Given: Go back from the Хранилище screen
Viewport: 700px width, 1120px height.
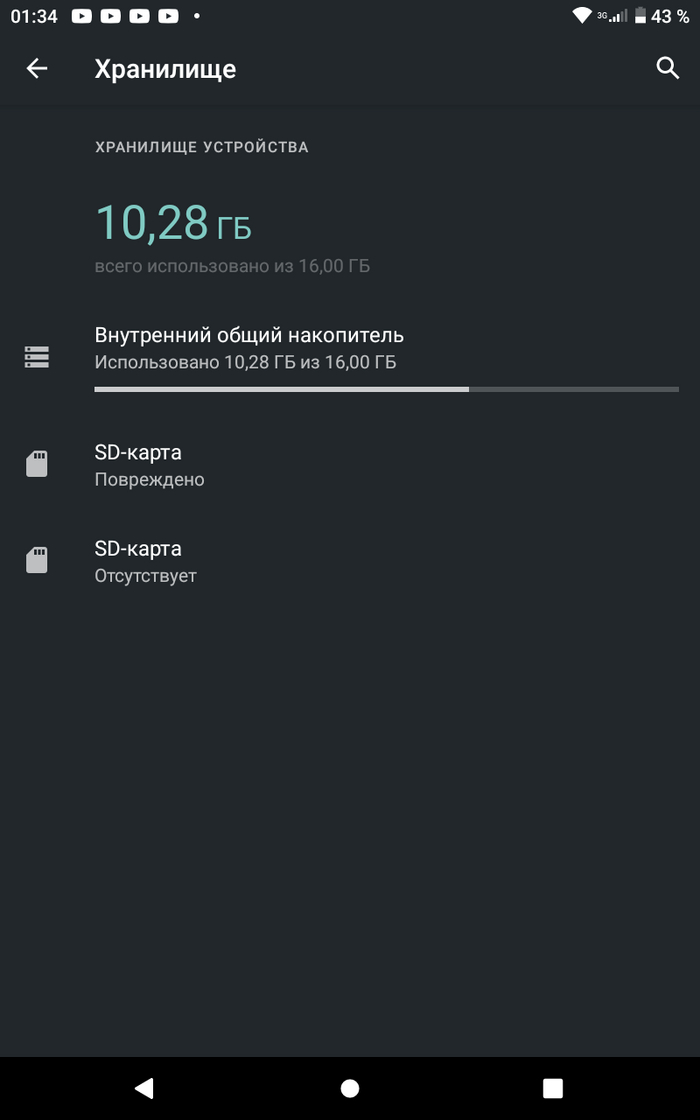Looking at the screenshot, I should tap(37, 68).
